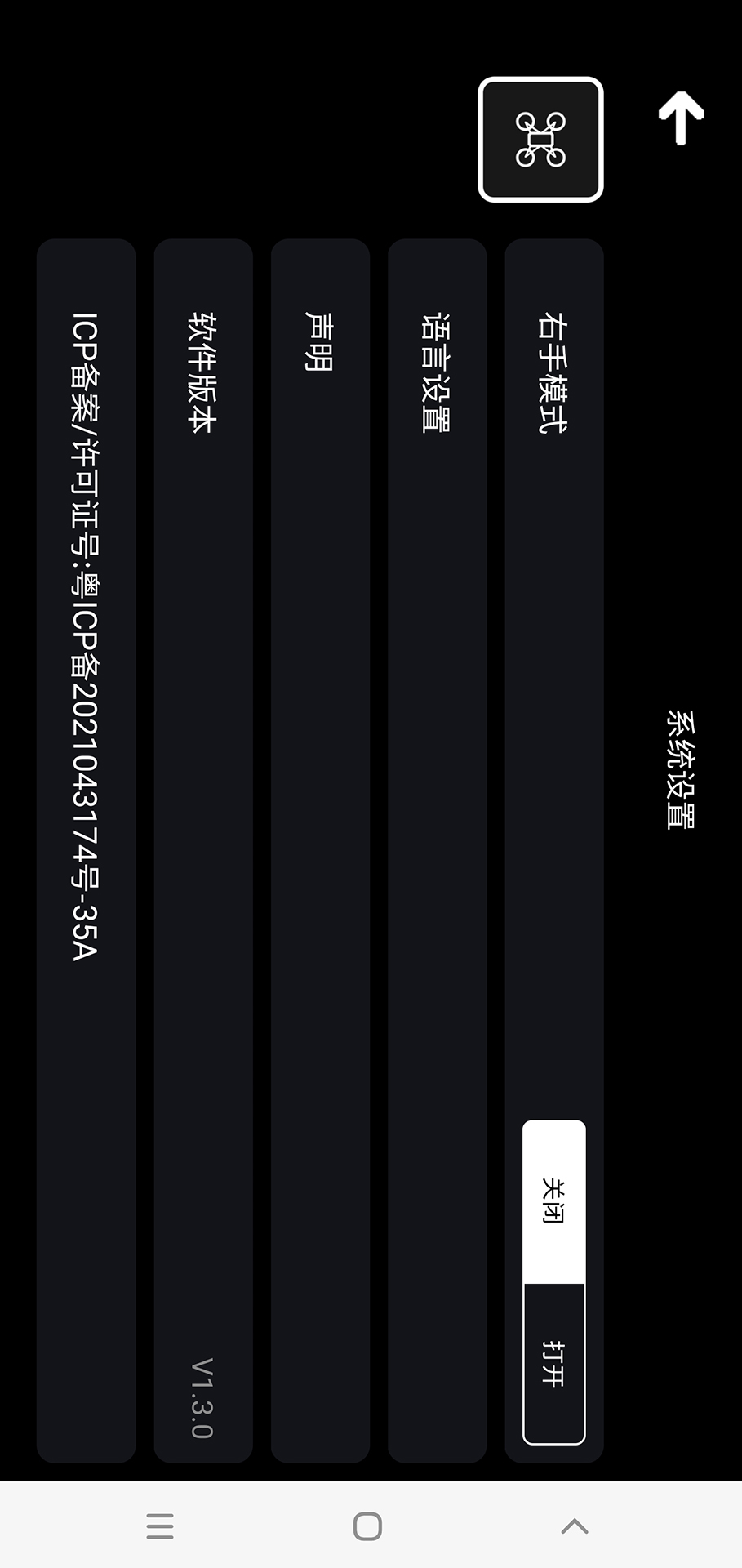Screen dimensions: 742x1568
Task: Open ICP备案/许可证号 row
Action: (x=86, y=849)
